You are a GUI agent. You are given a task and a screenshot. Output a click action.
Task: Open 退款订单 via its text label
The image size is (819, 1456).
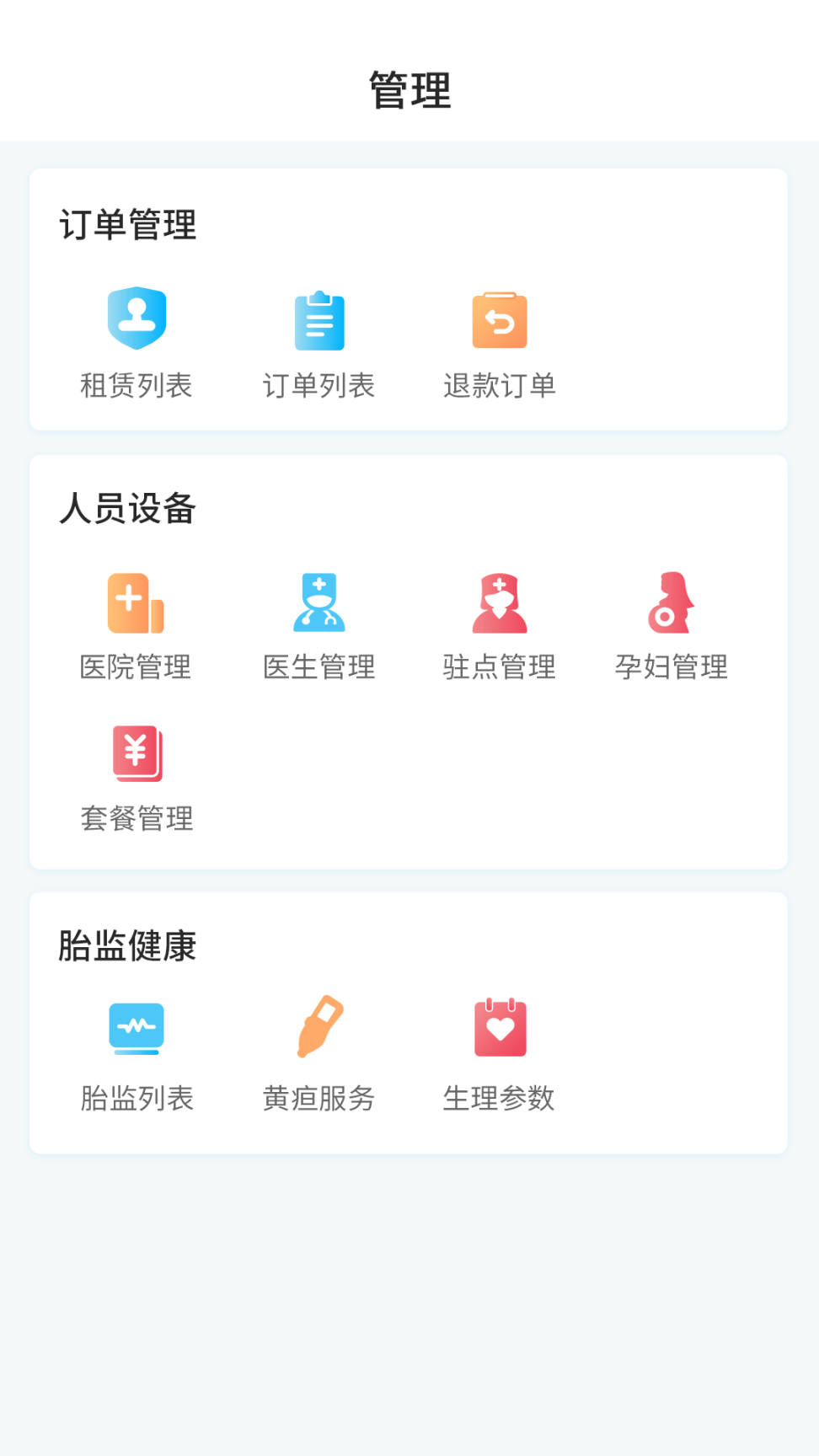pyautogui.click(x=499, y=387)
